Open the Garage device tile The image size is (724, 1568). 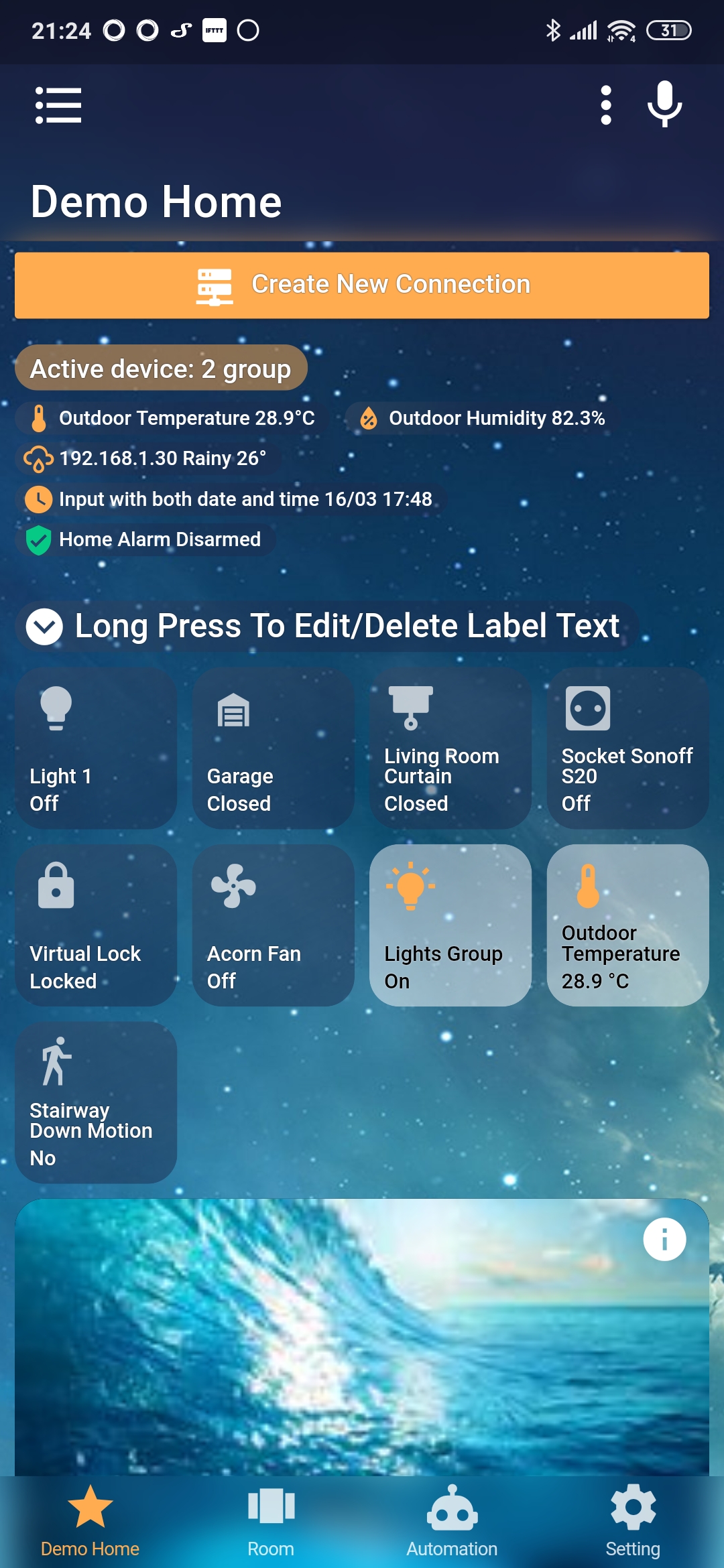(x=273, y=748)
